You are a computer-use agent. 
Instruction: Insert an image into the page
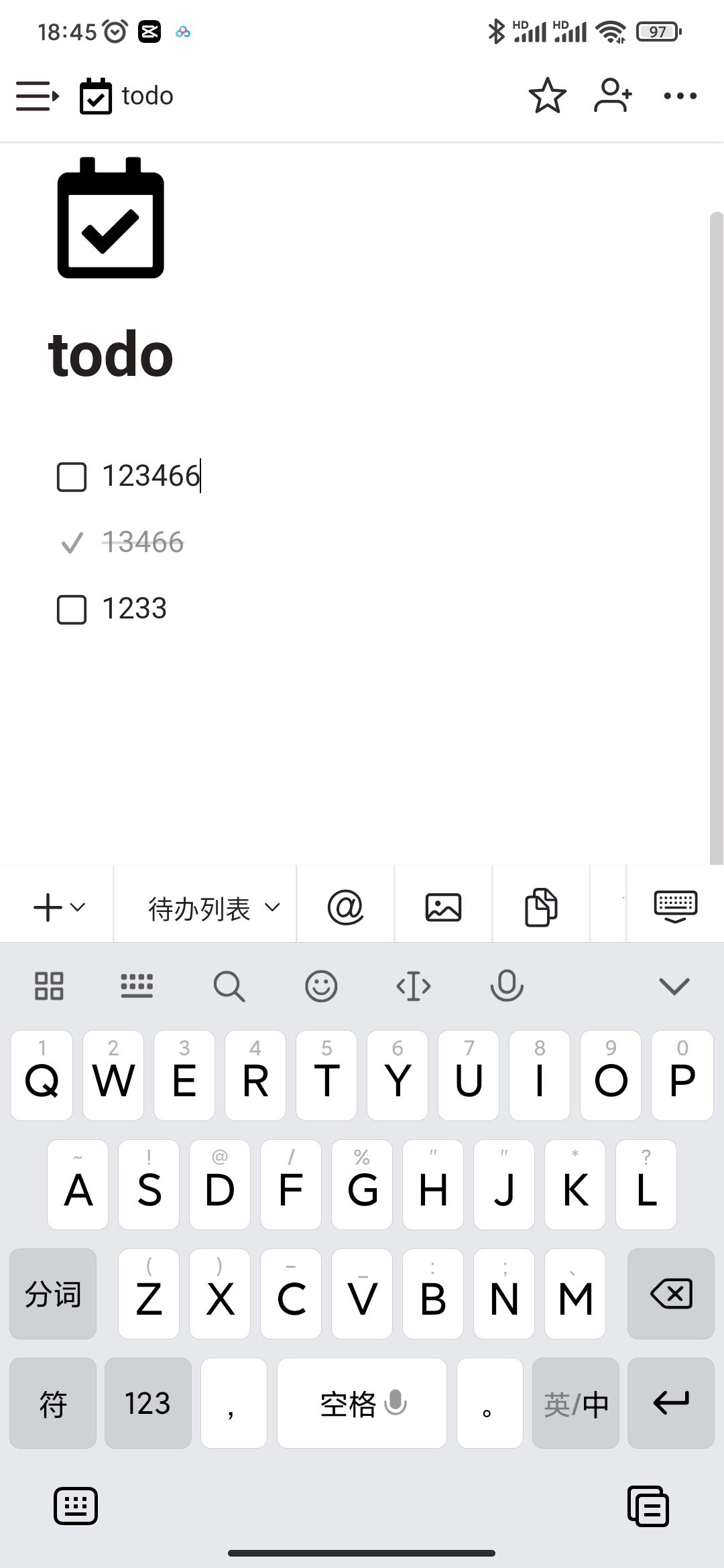442,905
